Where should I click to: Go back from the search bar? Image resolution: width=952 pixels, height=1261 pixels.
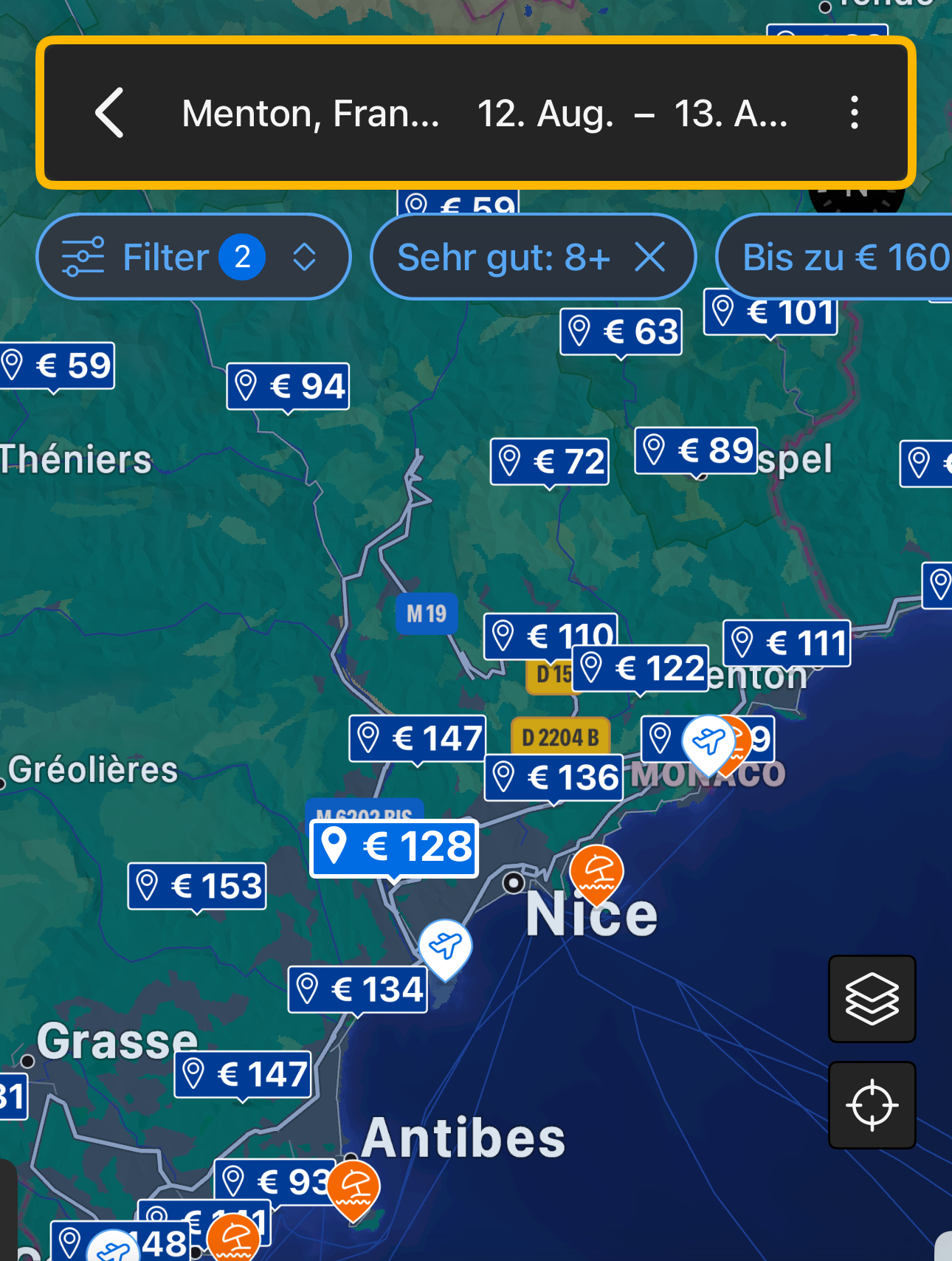(x=110, y=113)
